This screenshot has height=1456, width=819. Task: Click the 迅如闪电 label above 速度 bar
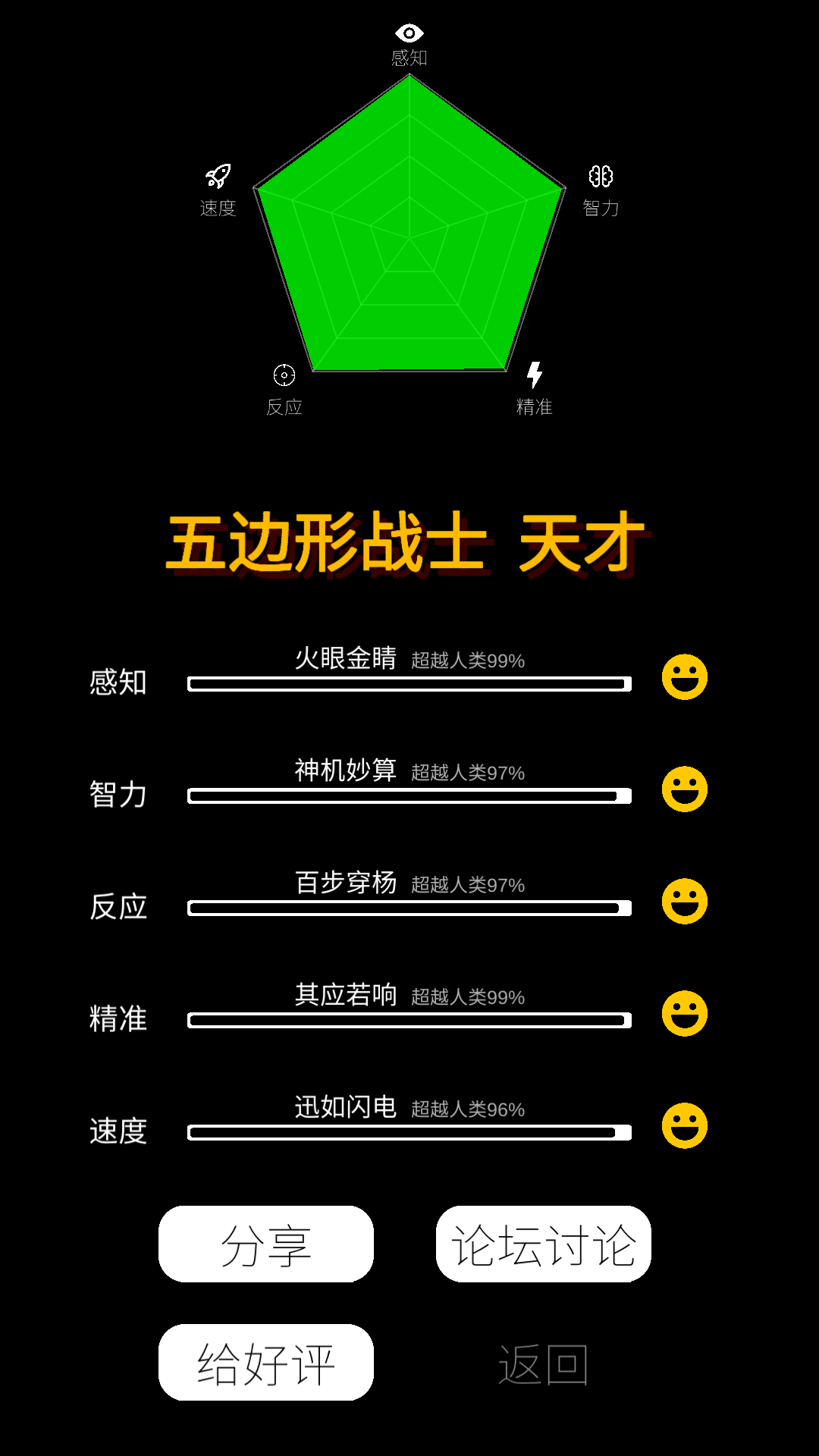[x=345, y=1108]
